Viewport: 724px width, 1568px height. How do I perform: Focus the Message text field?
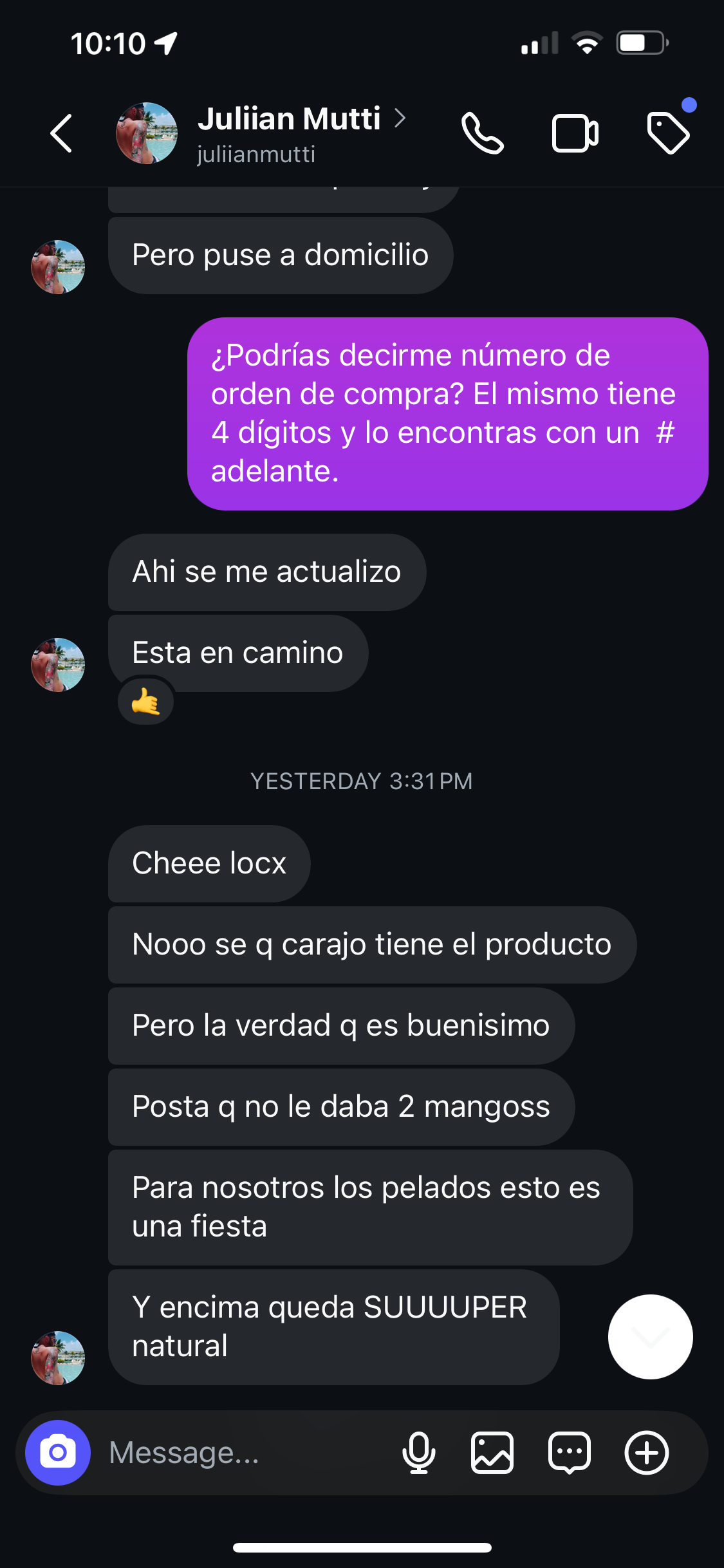tap(245, 1453)
